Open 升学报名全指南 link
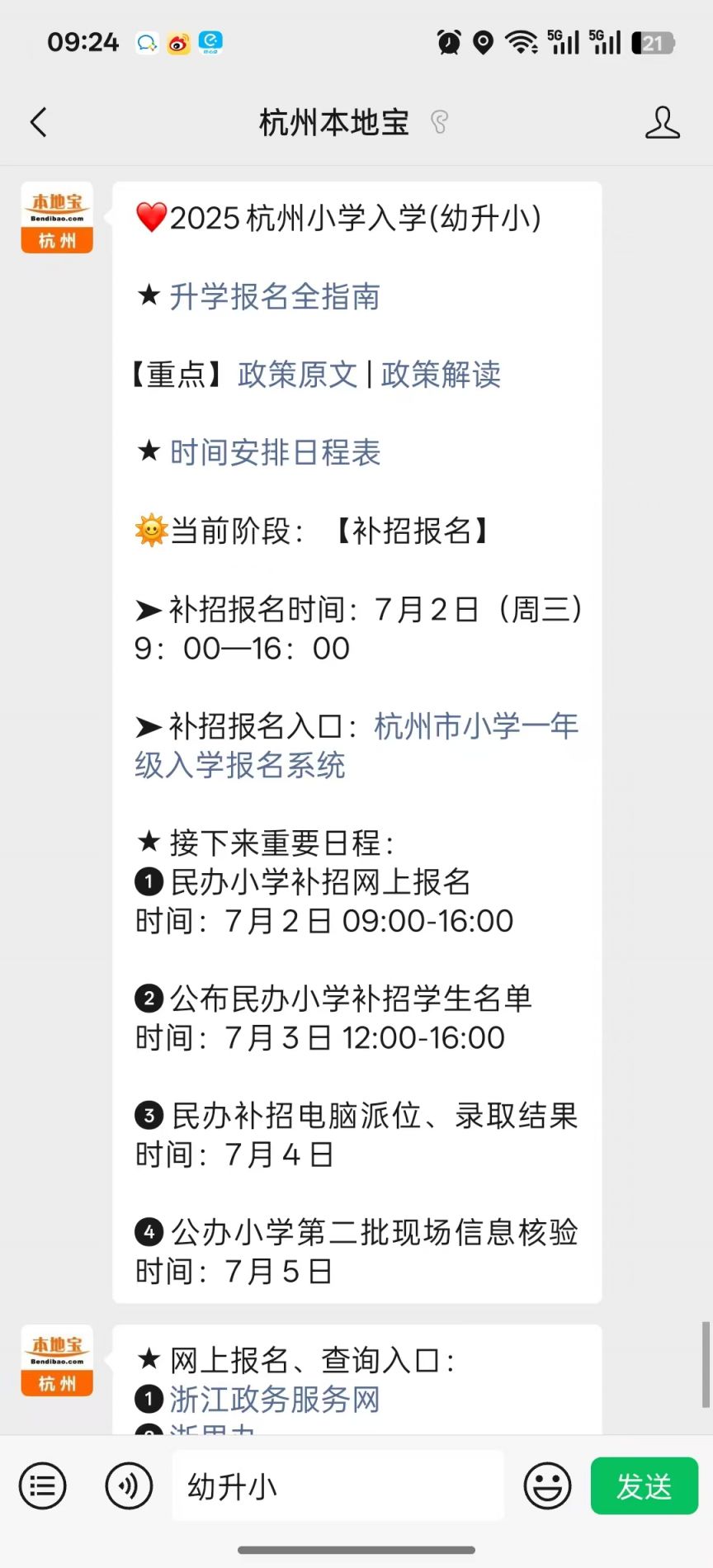713x1568 pixels. [274, 297]
